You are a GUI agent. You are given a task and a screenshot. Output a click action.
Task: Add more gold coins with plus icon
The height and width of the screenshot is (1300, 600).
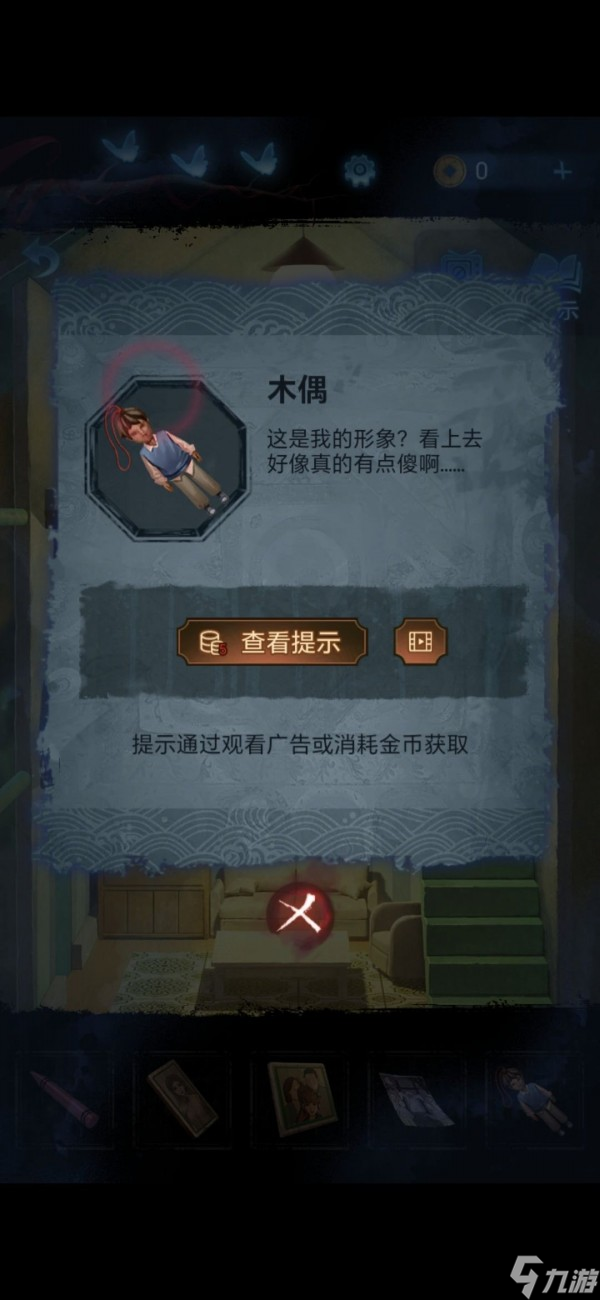[x=562, y=171]
